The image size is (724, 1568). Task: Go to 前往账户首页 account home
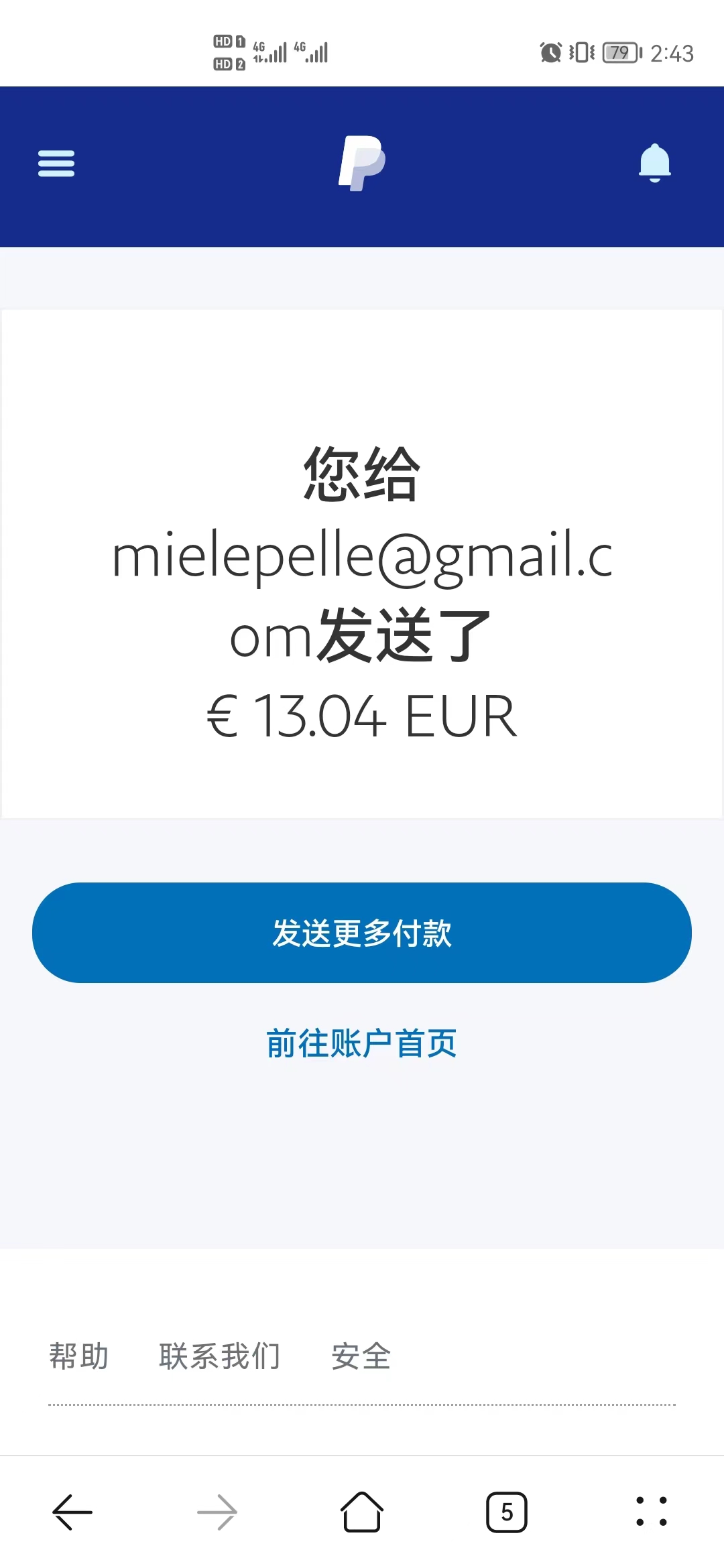[x=362, y=1043]
